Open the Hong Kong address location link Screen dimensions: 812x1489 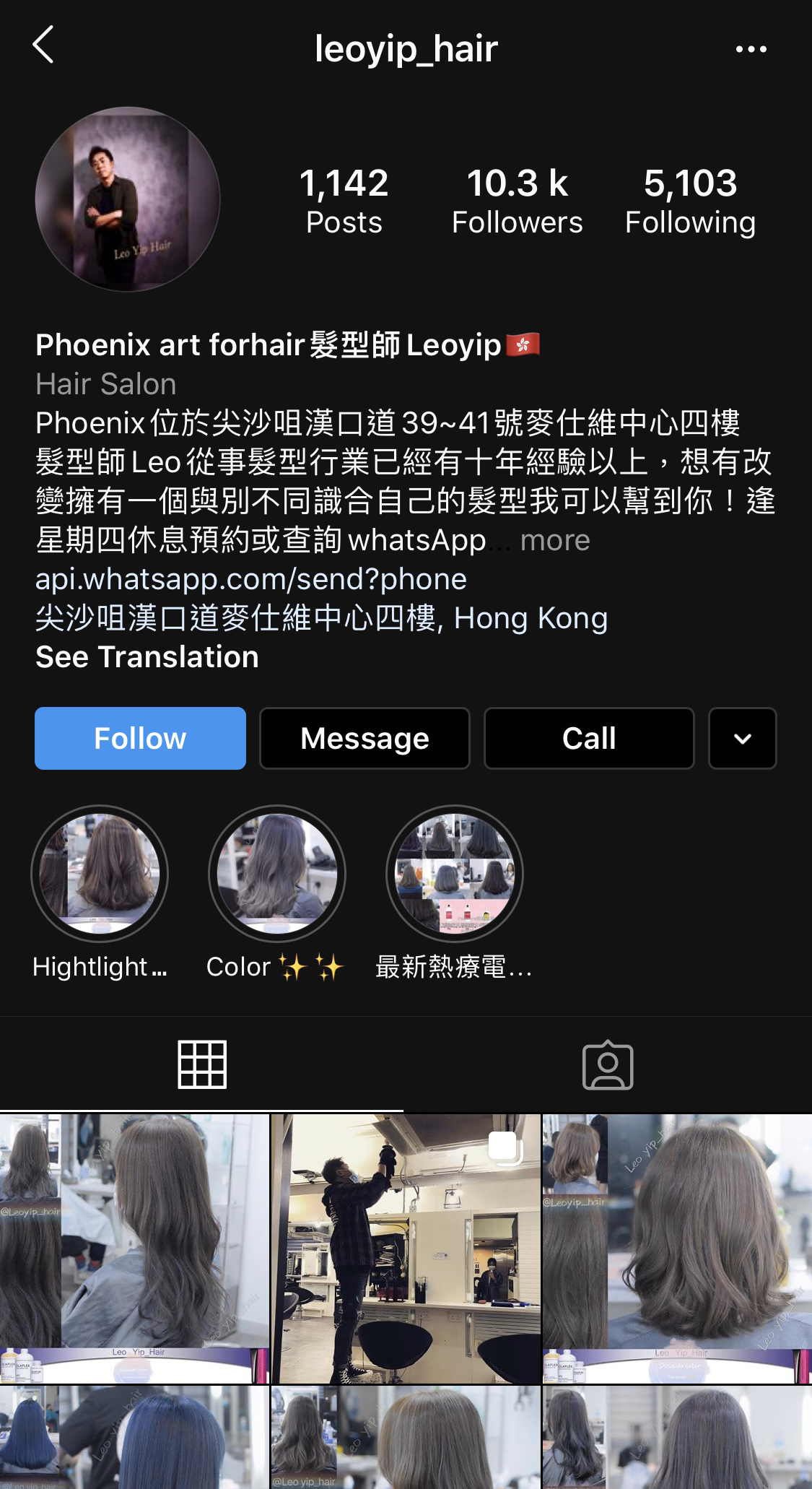click(322, 618)
